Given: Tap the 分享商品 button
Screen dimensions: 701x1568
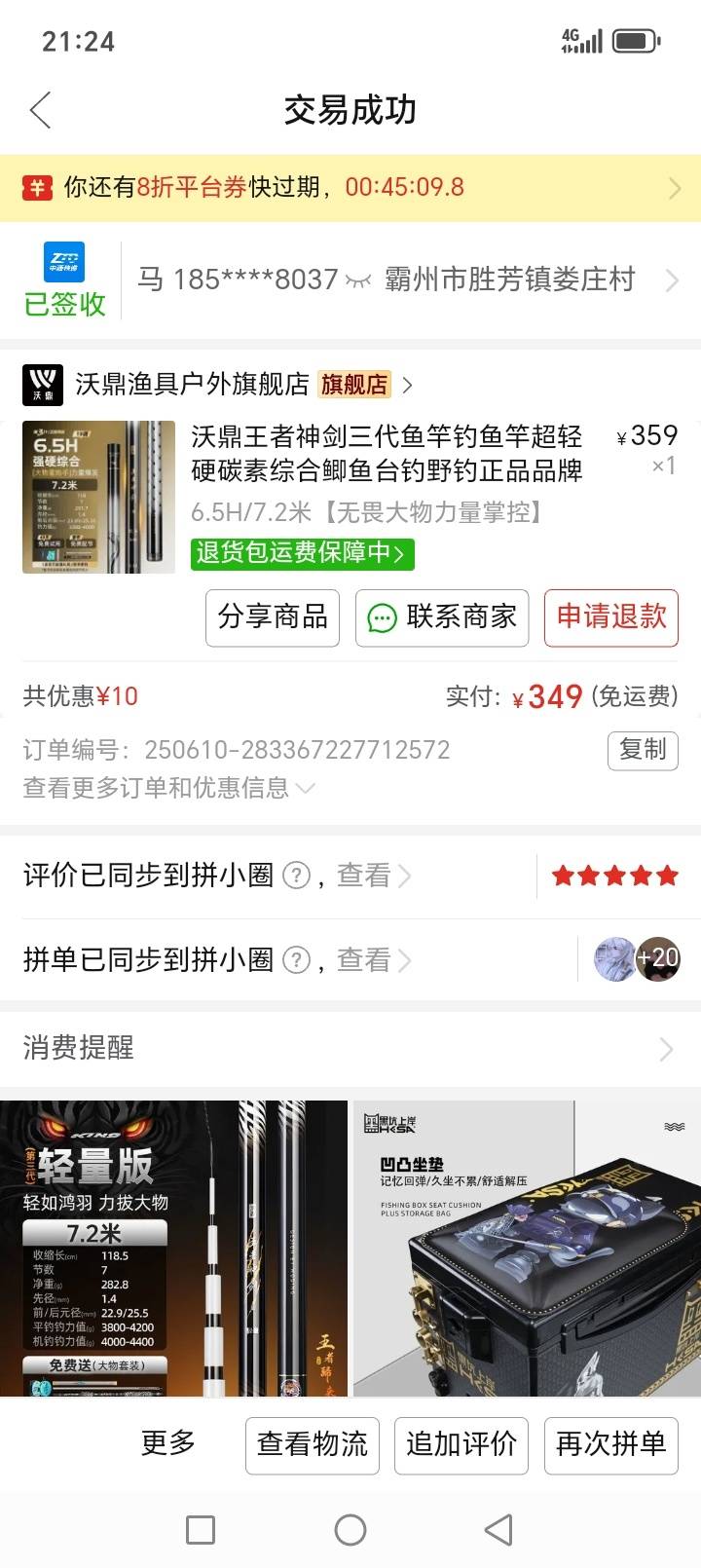Looking at the screenshot, I should (273, 617).
